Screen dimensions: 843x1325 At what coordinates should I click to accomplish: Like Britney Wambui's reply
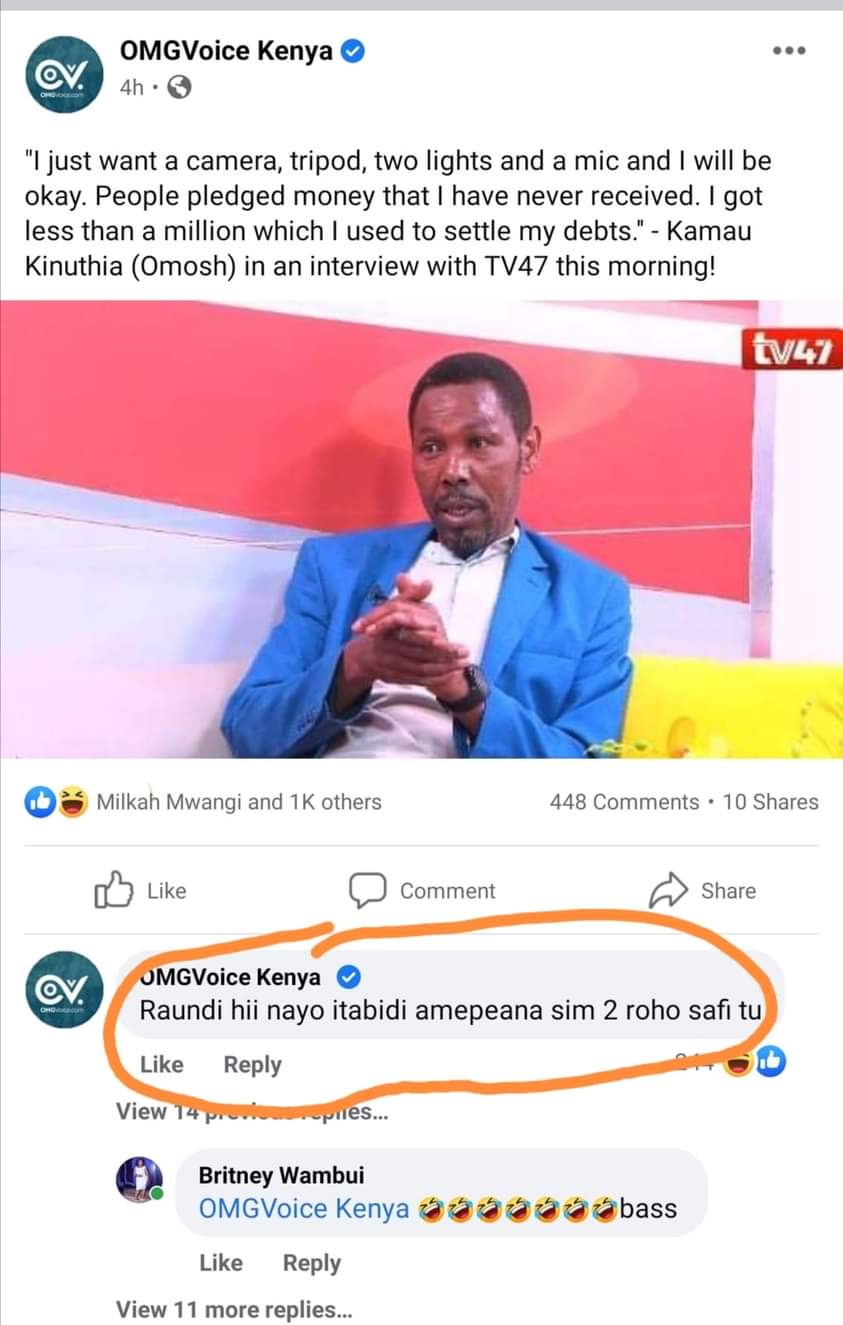pos(220,1263)
